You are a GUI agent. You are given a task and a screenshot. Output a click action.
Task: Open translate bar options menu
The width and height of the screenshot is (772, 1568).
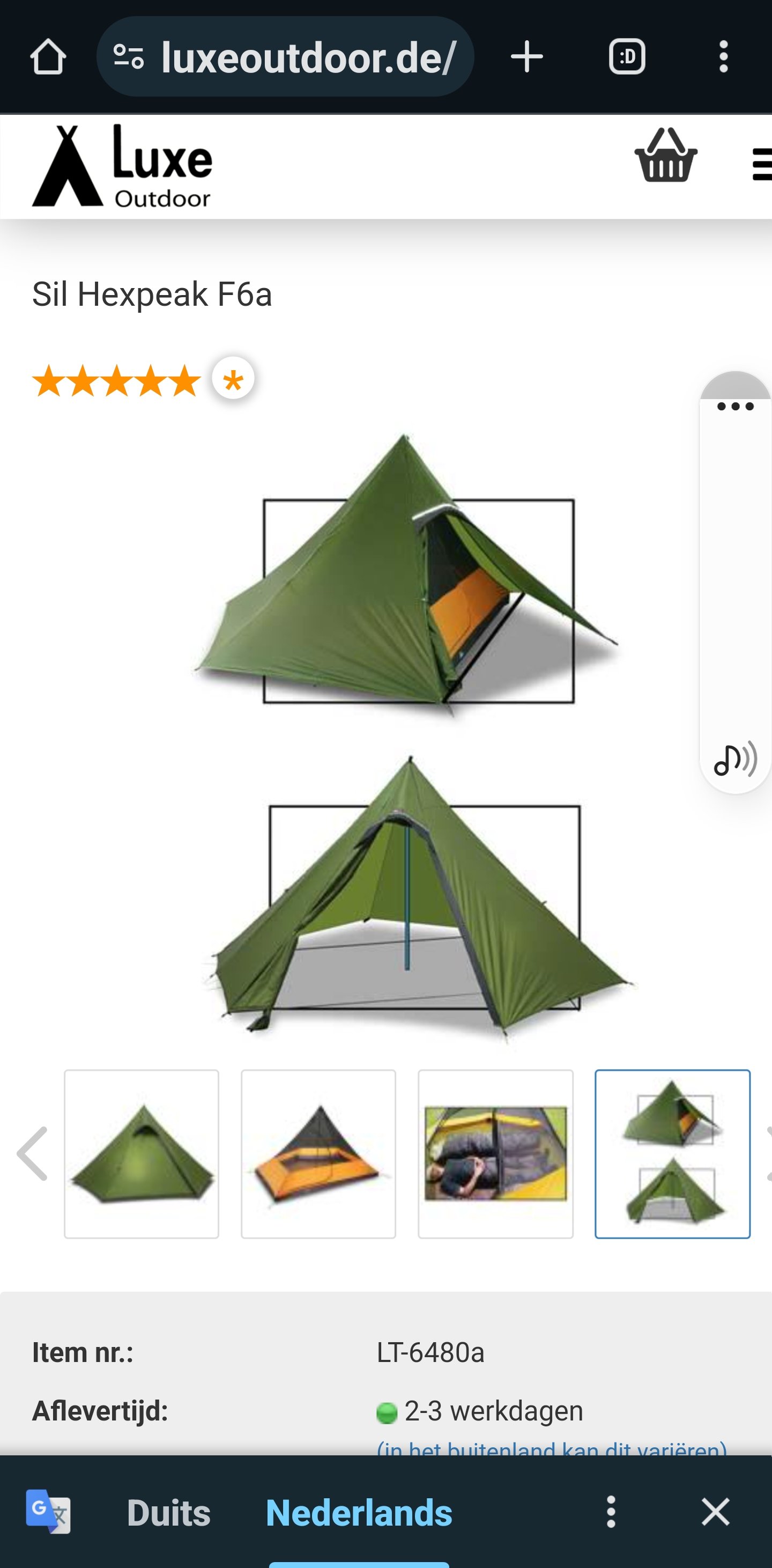611,1512
